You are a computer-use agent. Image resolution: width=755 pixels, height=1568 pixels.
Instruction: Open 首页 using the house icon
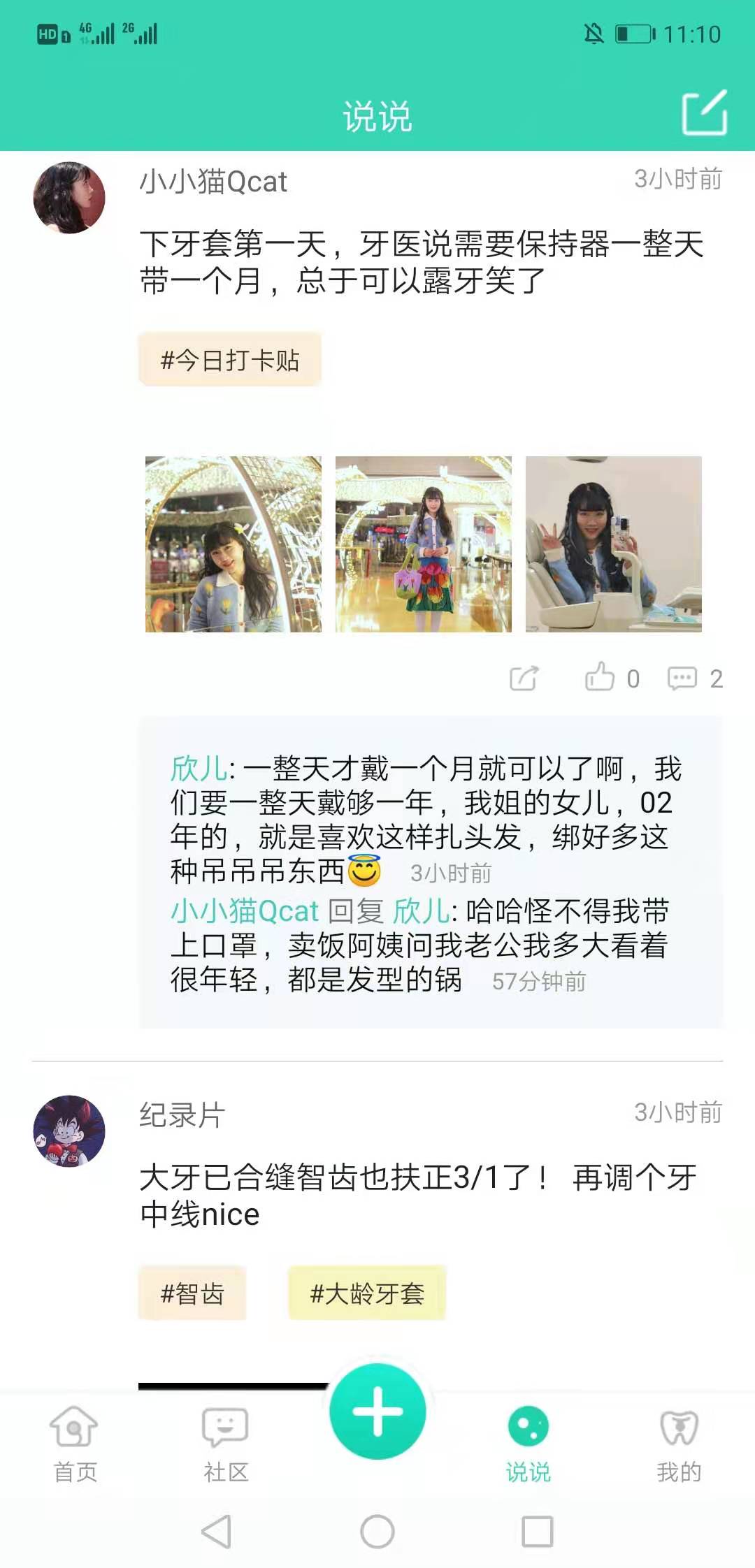(75, 1428)
